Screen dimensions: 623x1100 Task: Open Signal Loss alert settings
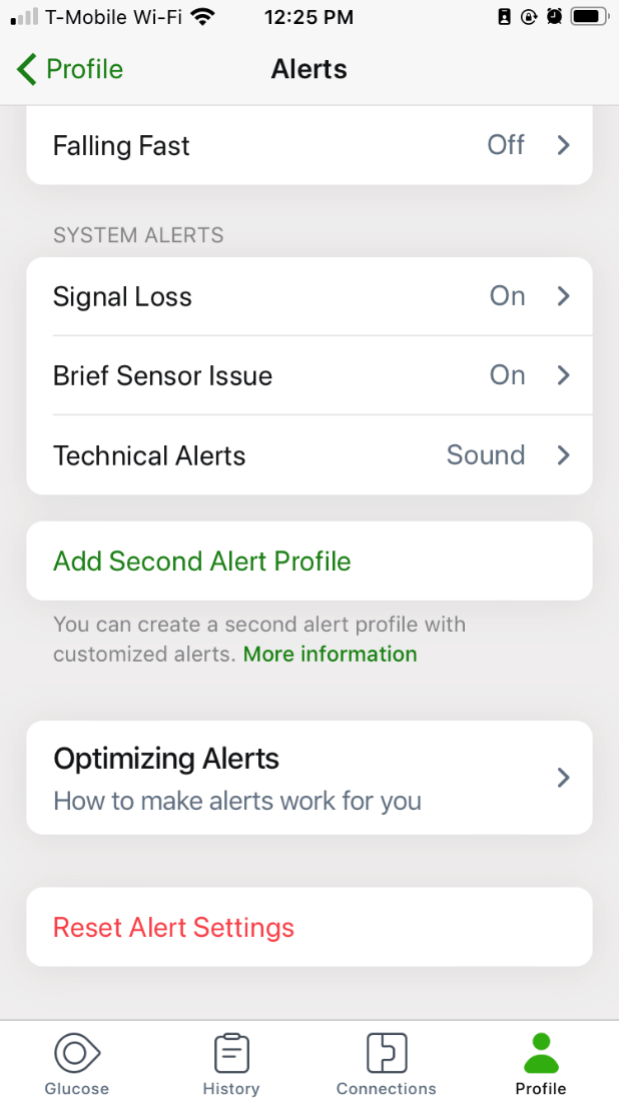[309, 297]
